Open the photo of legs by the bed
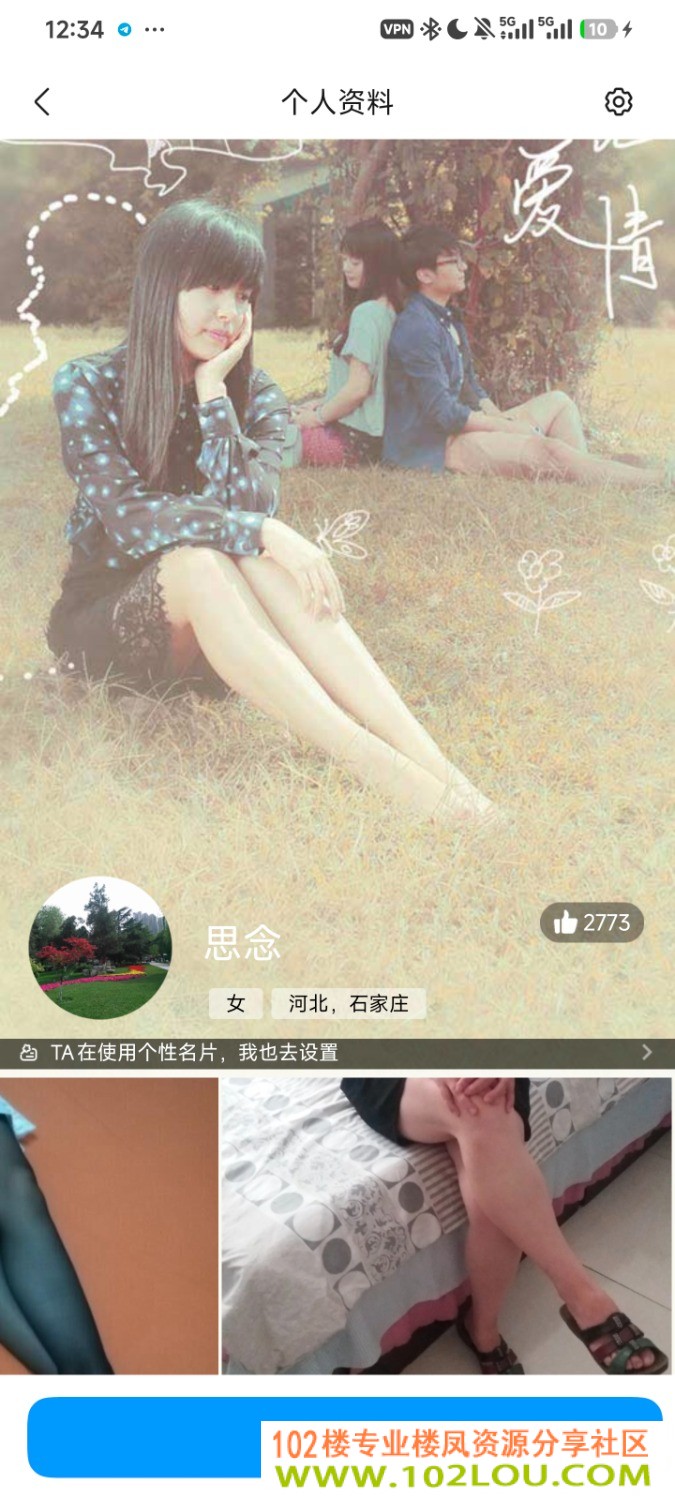This screenshot has width=675, height=1500. [446, 1226]
